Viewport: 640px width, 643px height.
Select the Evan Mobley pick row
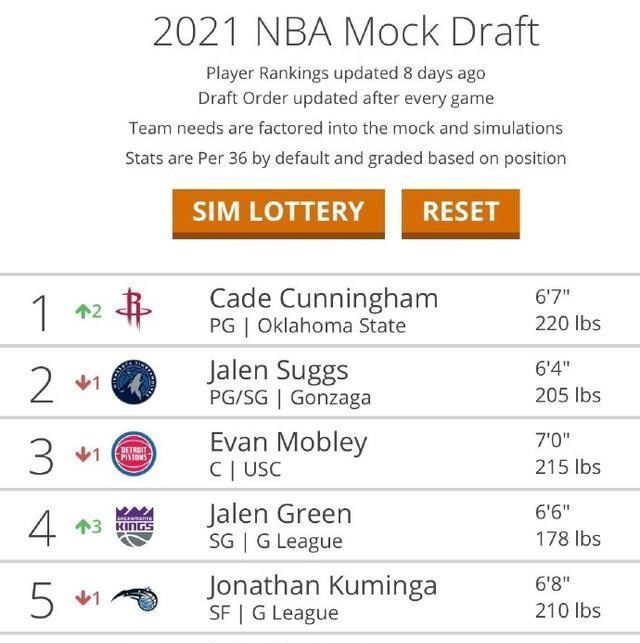pos(288,454)
